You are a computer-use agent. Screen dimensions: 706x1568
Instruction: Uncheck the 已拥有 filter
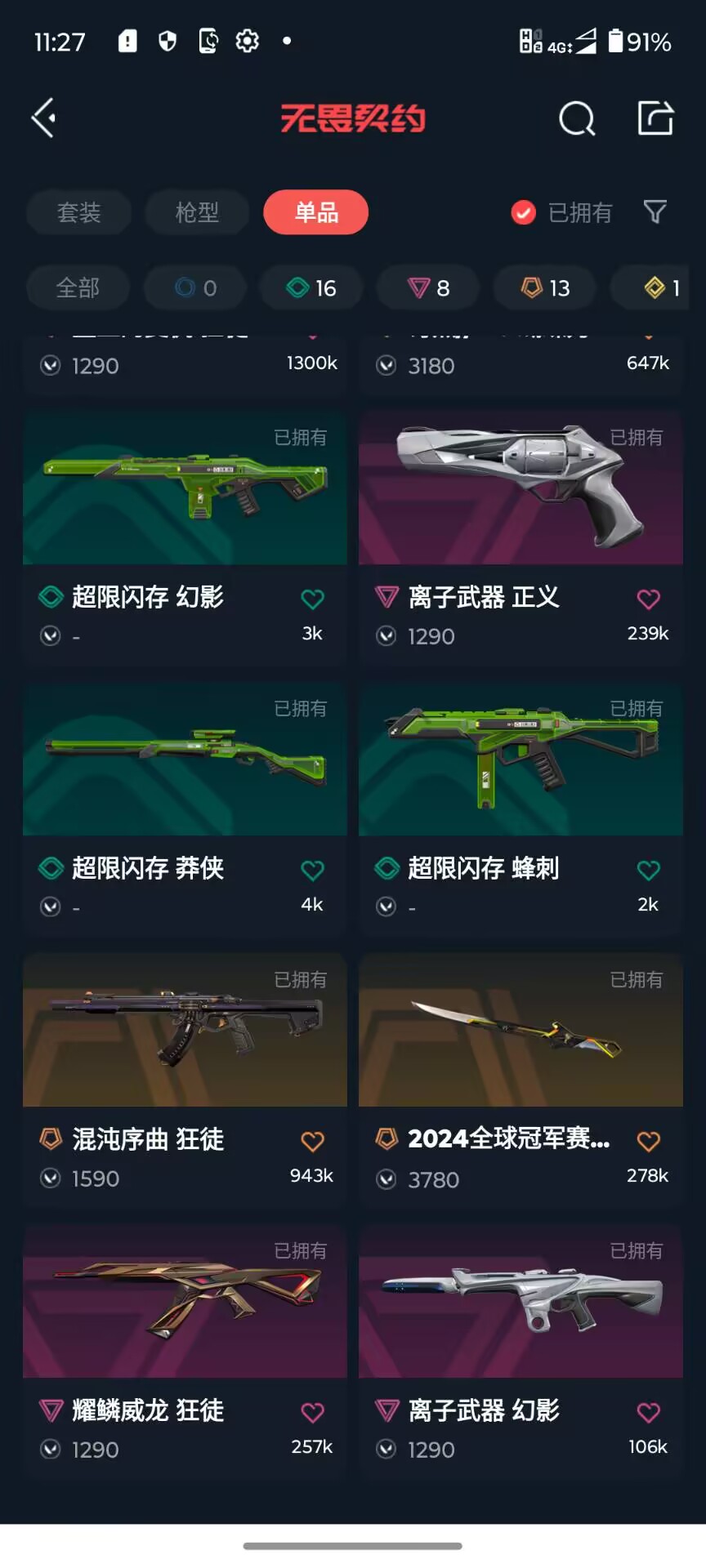pos(561,212)
